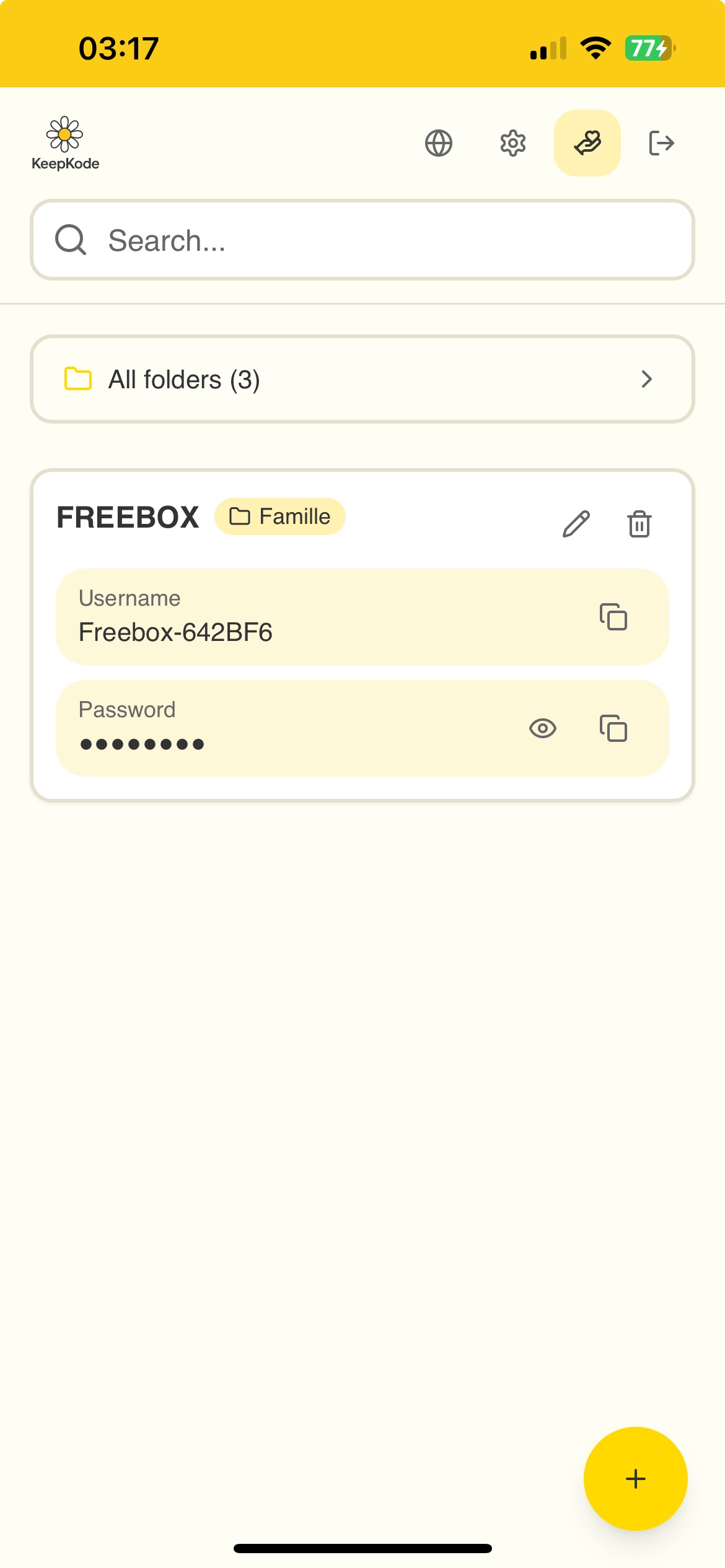Image resolution: width=725 pixels, height=1568 pixels.
Task: Click the search magnifier icon
Action: point(70,240)
